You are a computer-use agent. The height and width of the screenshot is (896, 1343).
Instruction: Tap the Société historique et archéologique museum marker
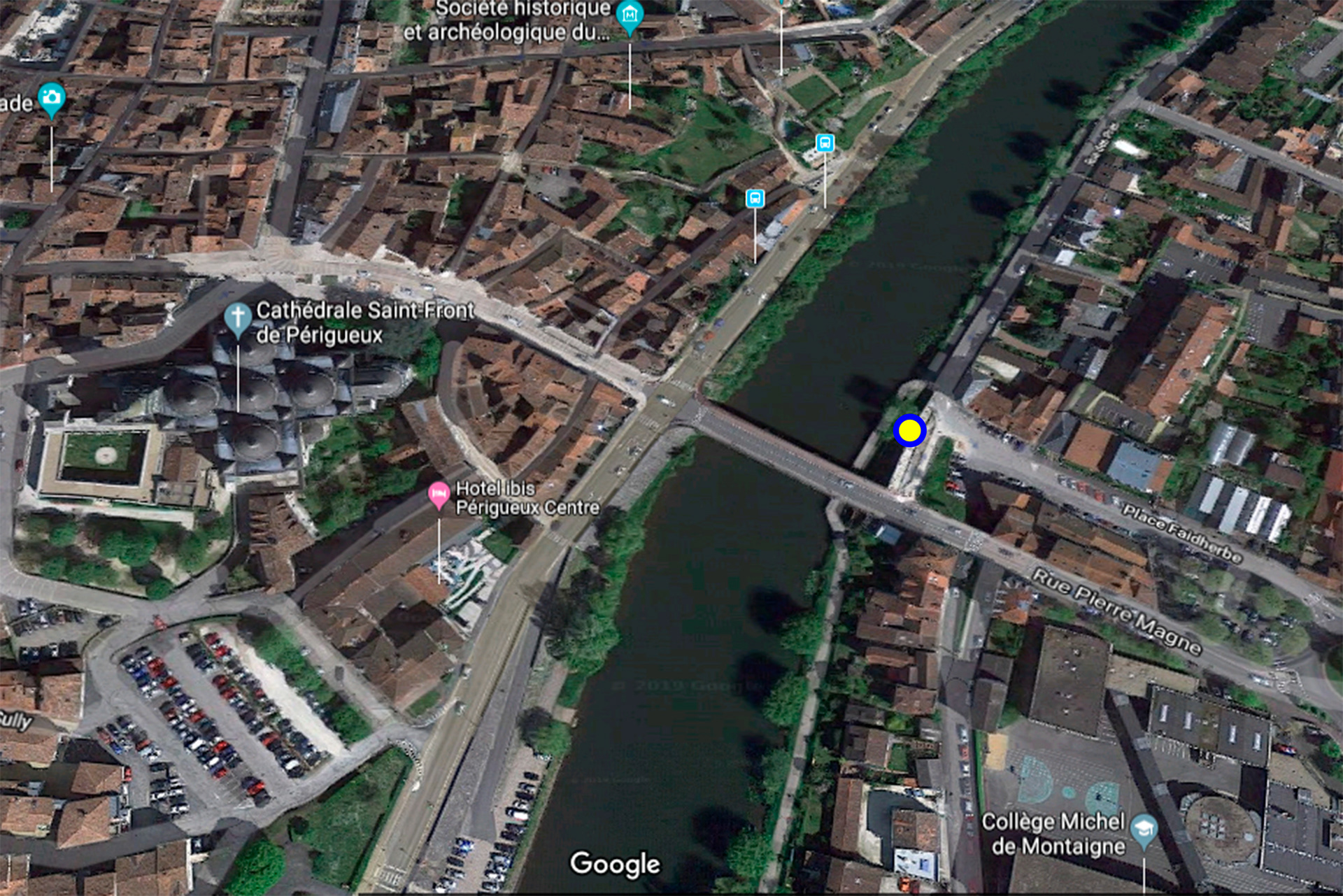coord(630,15)
